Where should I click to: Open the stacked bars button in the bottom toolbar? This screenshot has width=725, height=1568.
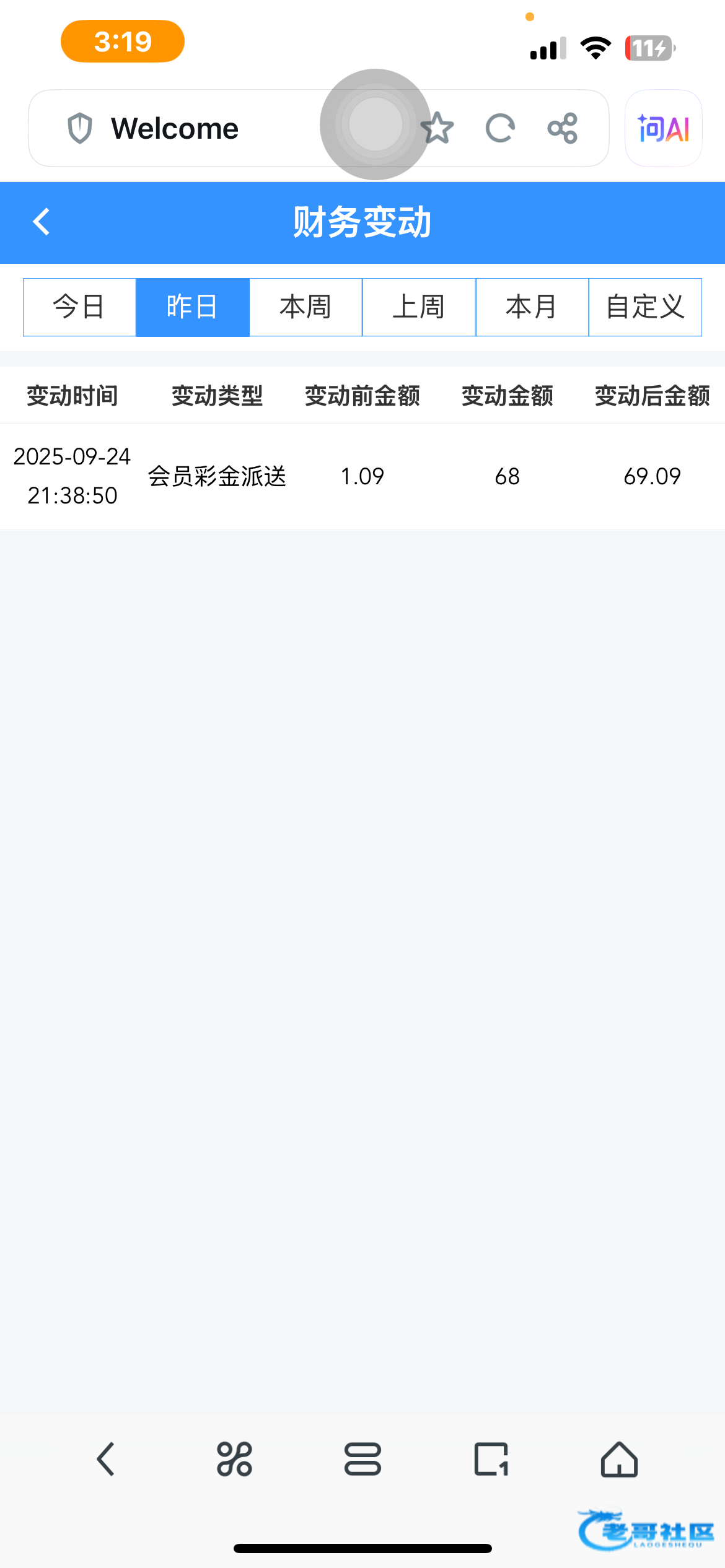[x=362, y=1459]
